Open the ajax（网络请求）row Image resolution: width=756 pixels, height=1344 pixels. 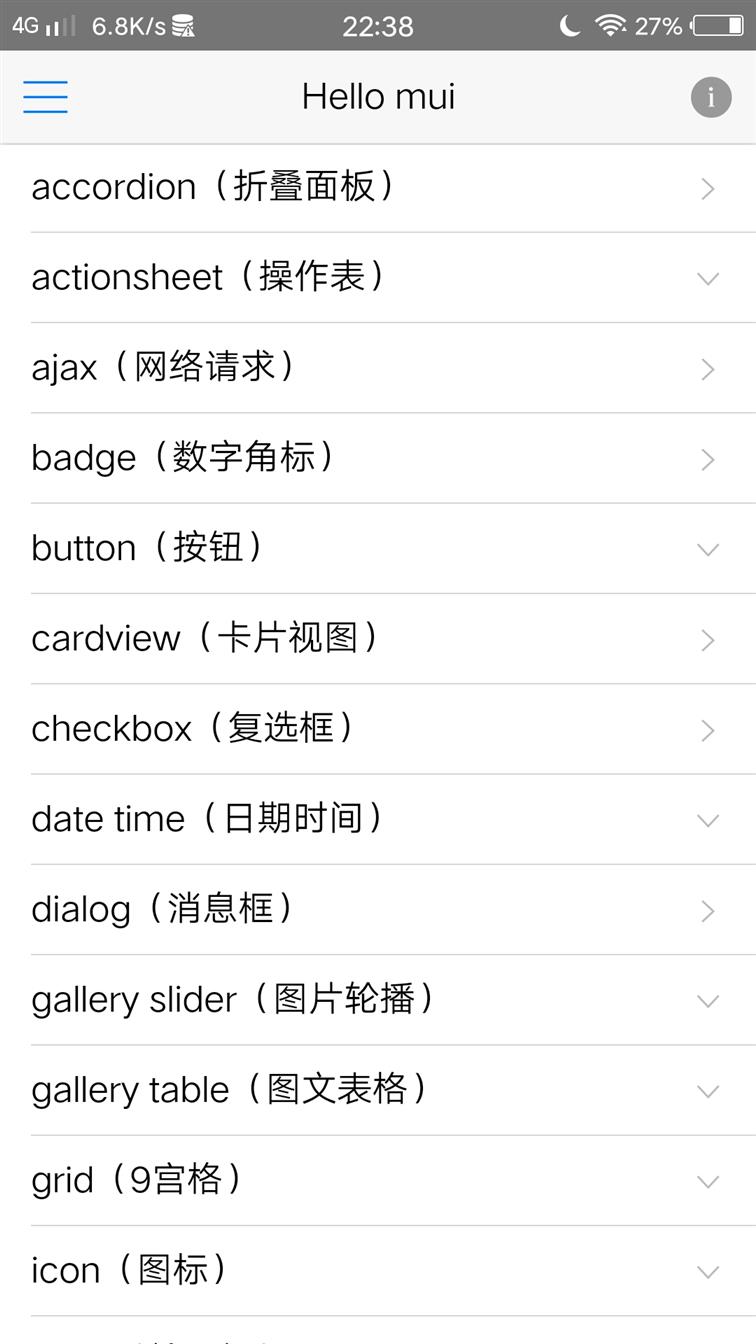click(378, 368)
